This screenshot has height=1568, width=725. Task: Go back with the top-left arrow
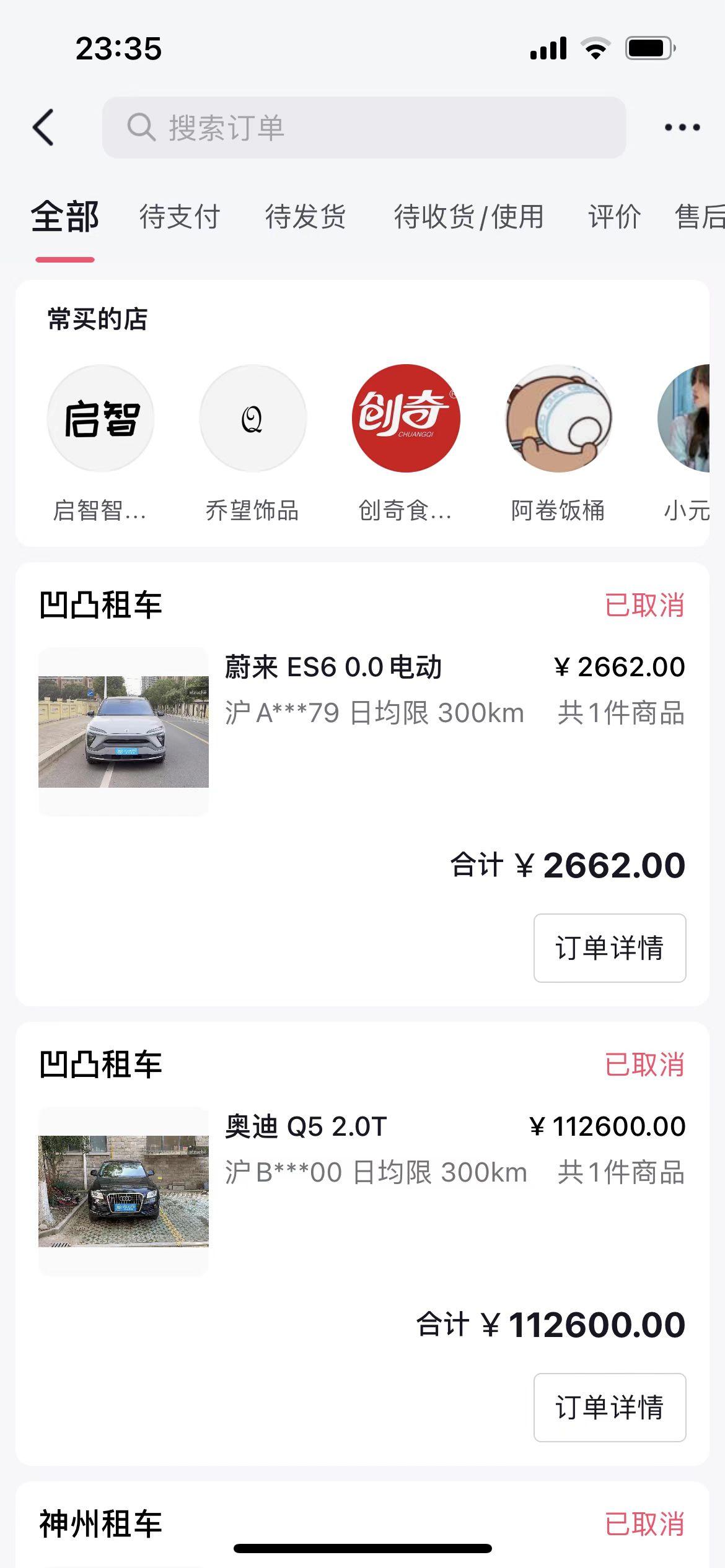click(43, 128)
